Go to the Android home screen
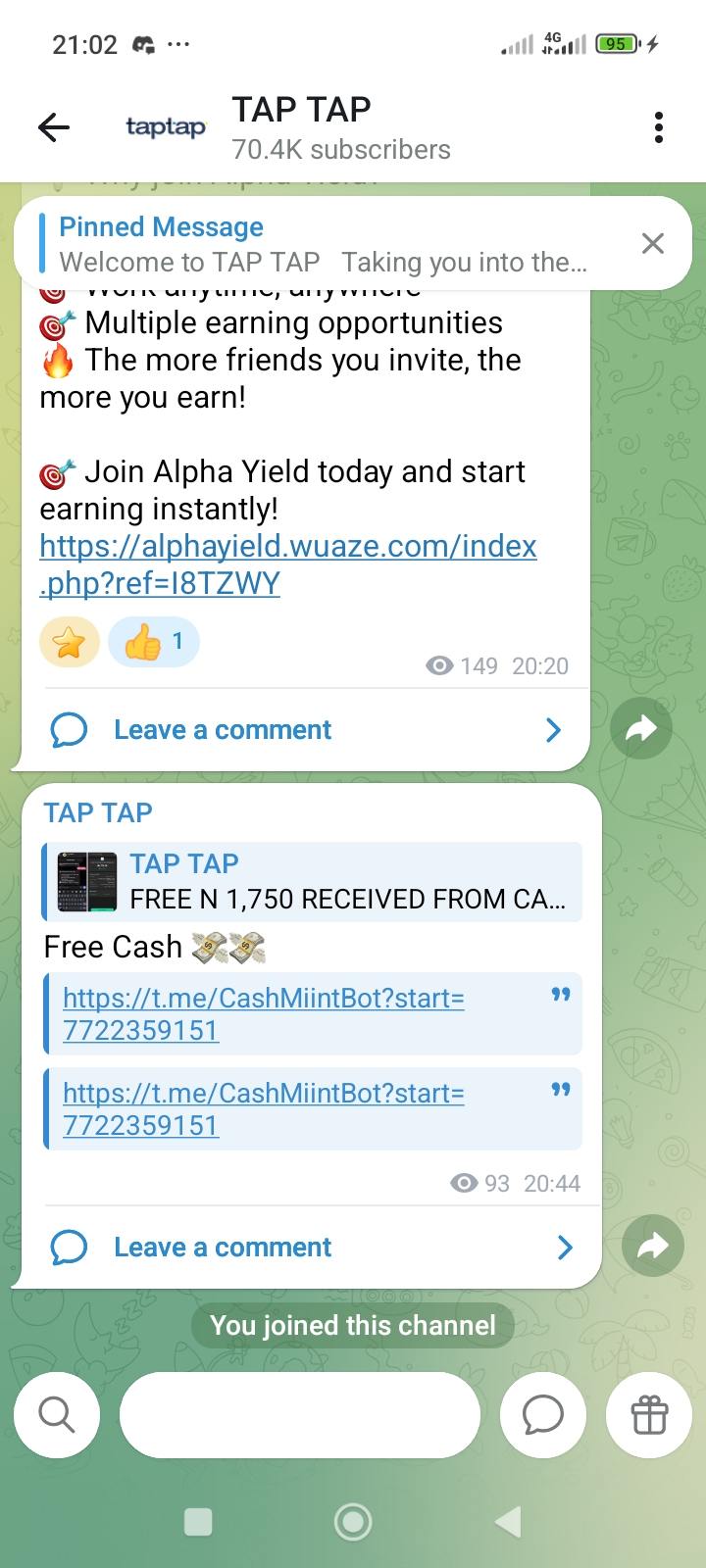706x1568 pixels. [x=353, y=1521]
